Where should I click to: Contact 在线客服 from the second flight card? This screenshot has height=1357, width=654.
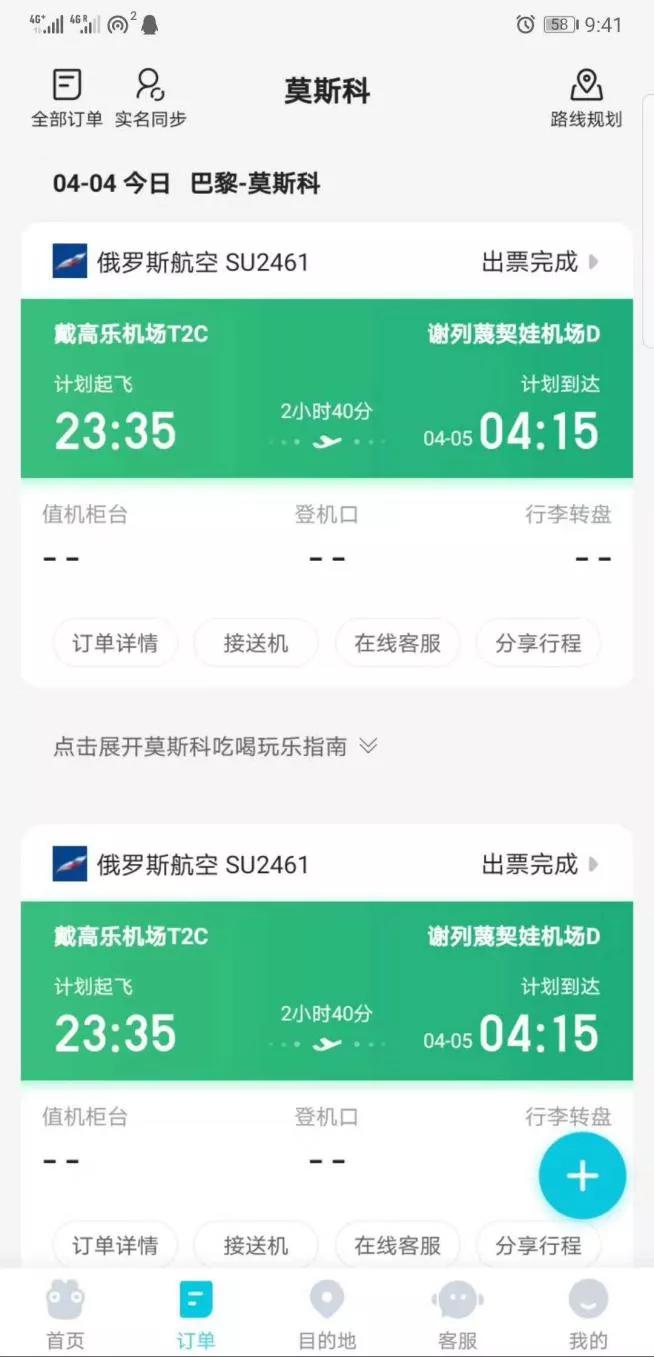pos(397,1245)
